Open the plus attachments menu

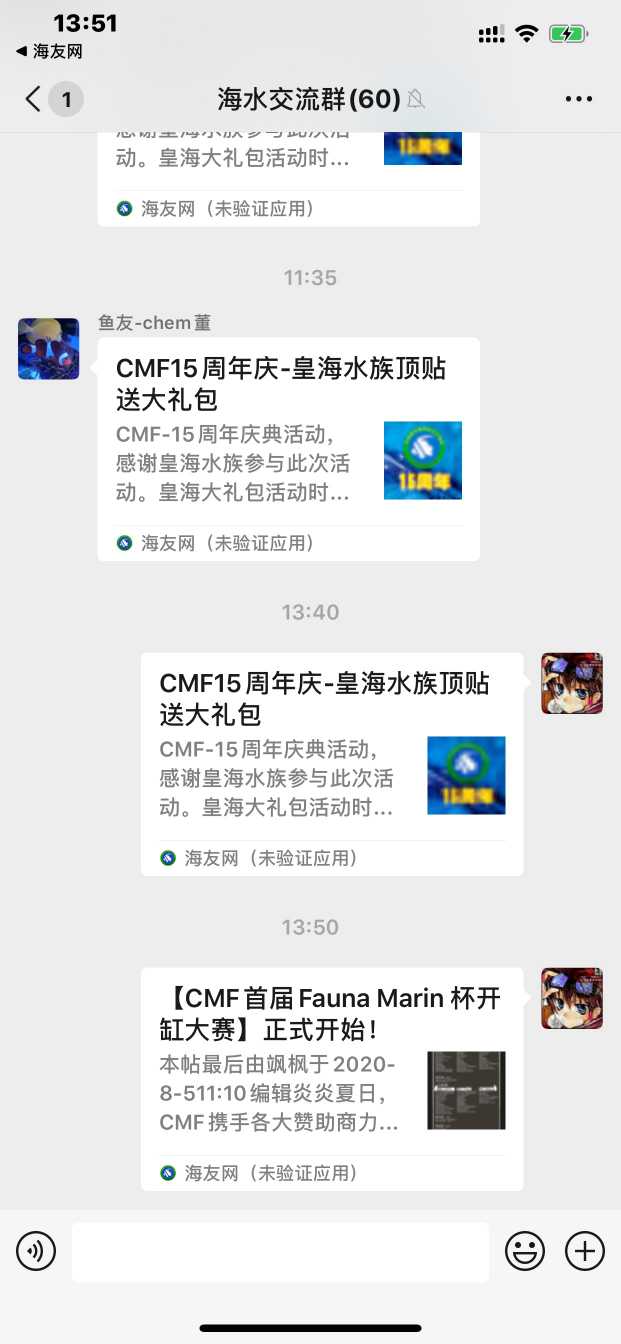[x=585, y=1251]
